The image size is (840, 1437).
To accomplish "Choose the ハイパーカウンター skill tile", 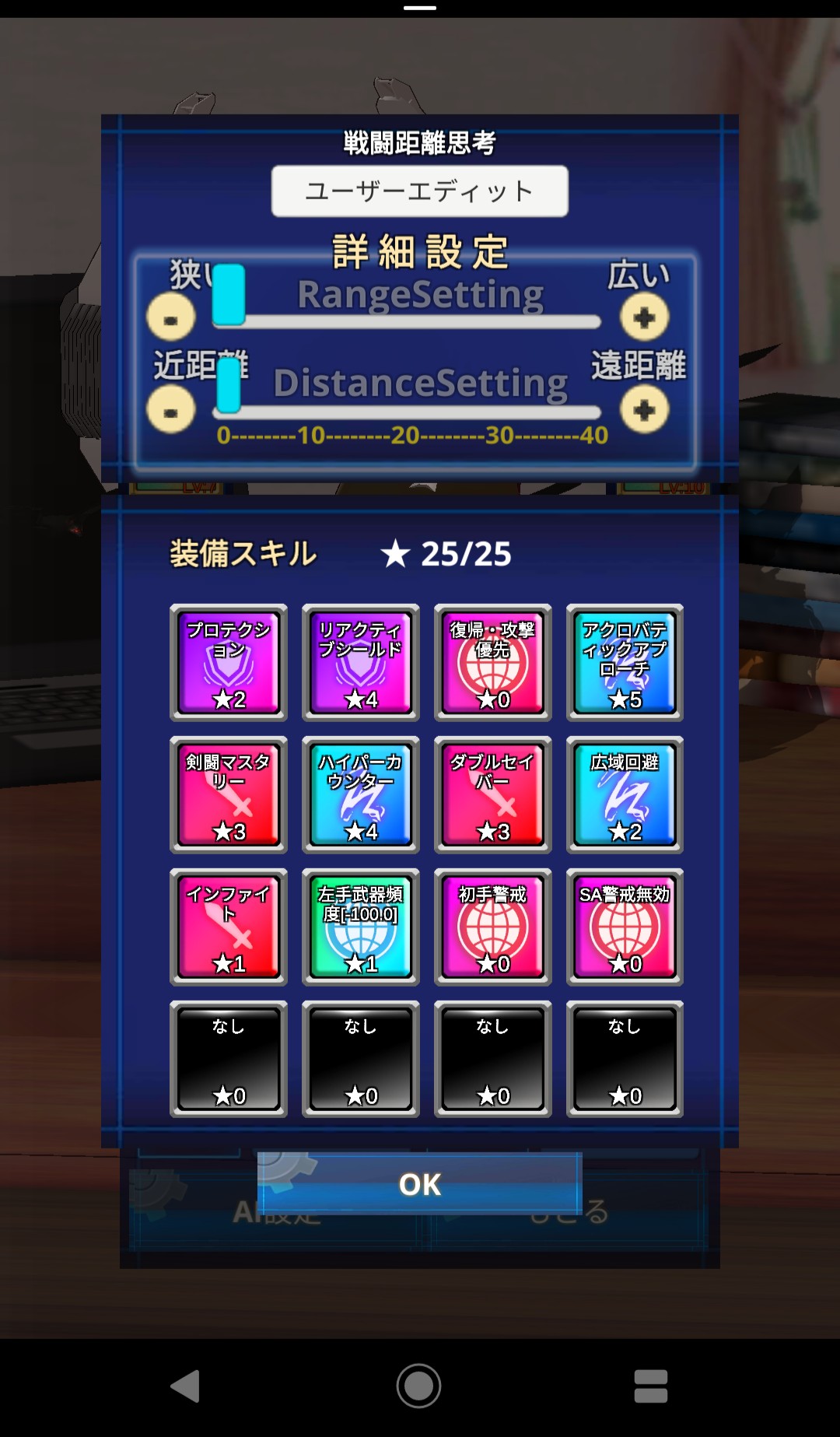I will (361, 795).
